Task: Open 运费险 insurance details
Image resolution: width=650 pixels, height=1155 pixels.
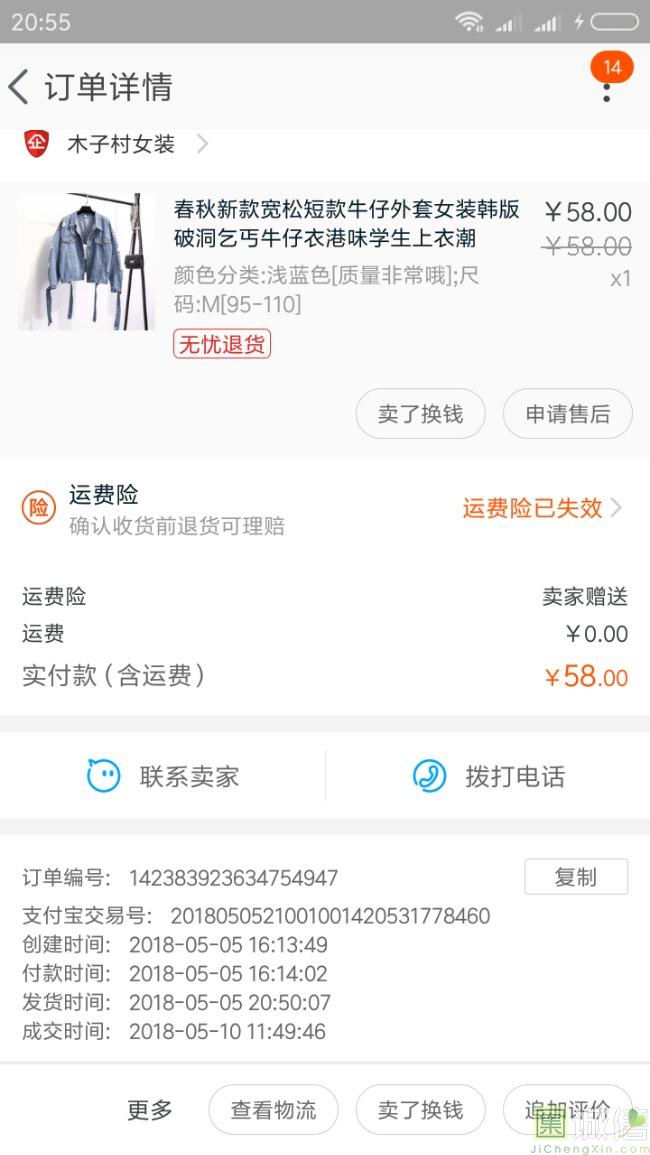Action: tap(540, 508)
